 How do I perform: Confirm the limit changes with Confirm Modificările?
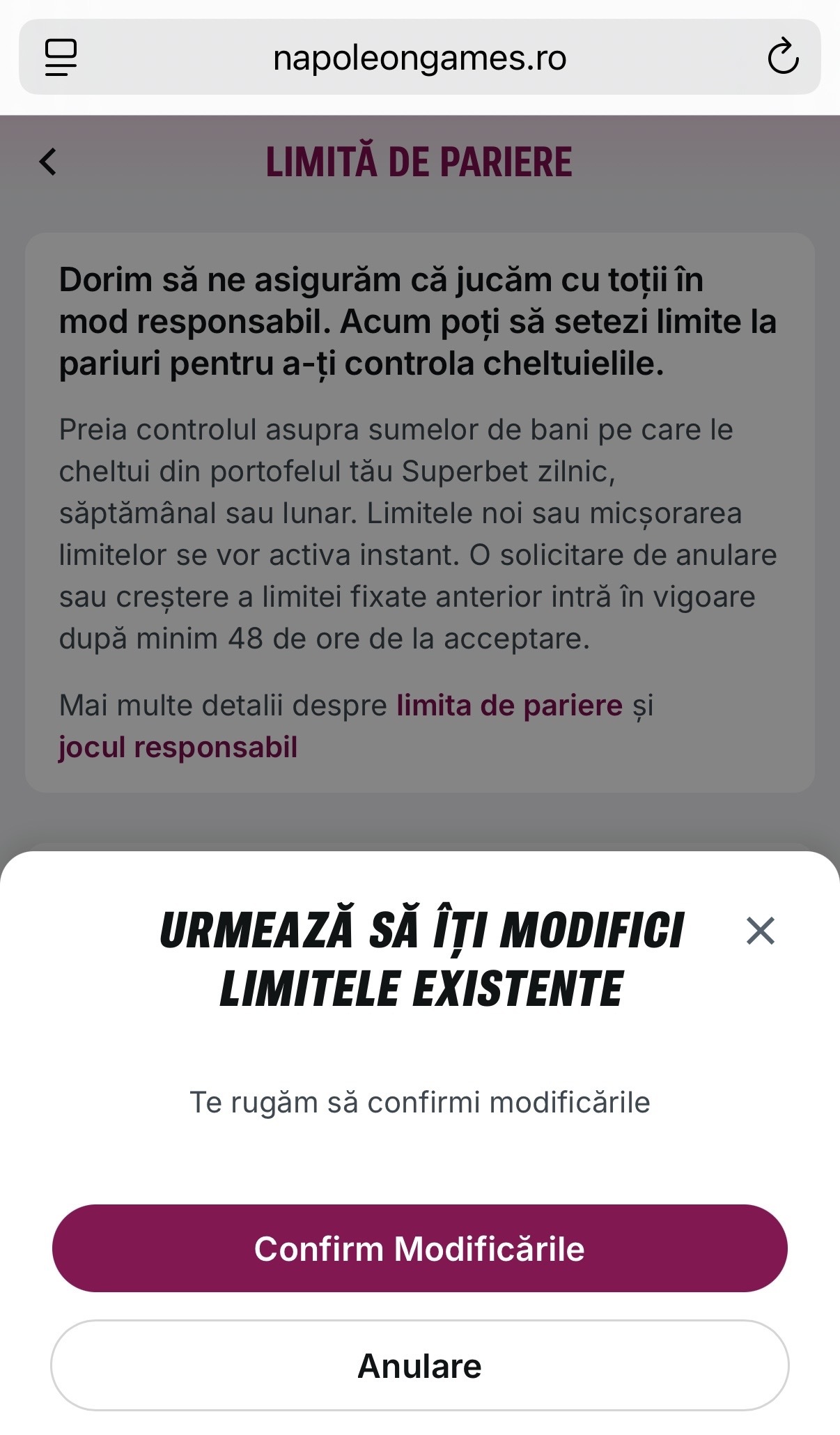click(x=419, y=1248)
